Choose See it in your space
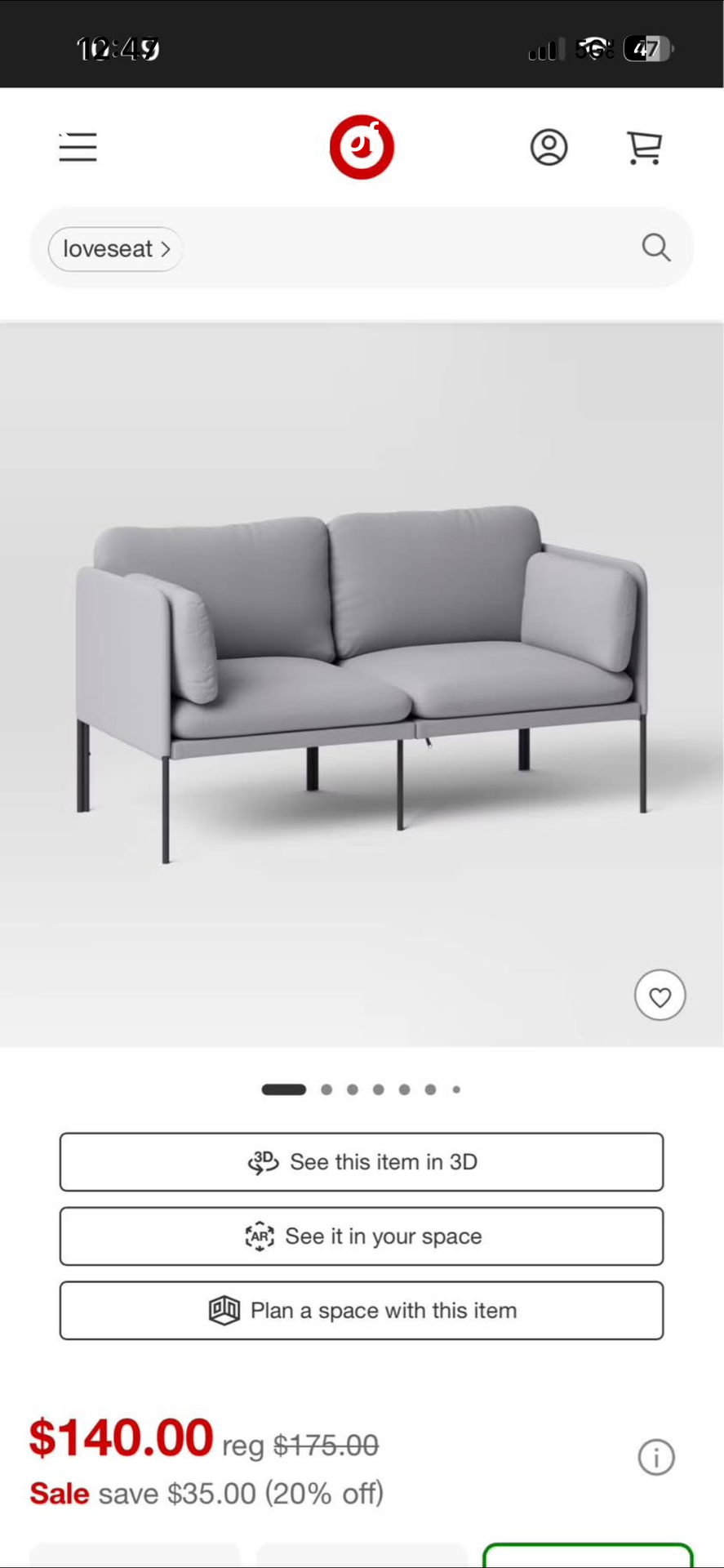724x1568 pixels. point(362,1236)
